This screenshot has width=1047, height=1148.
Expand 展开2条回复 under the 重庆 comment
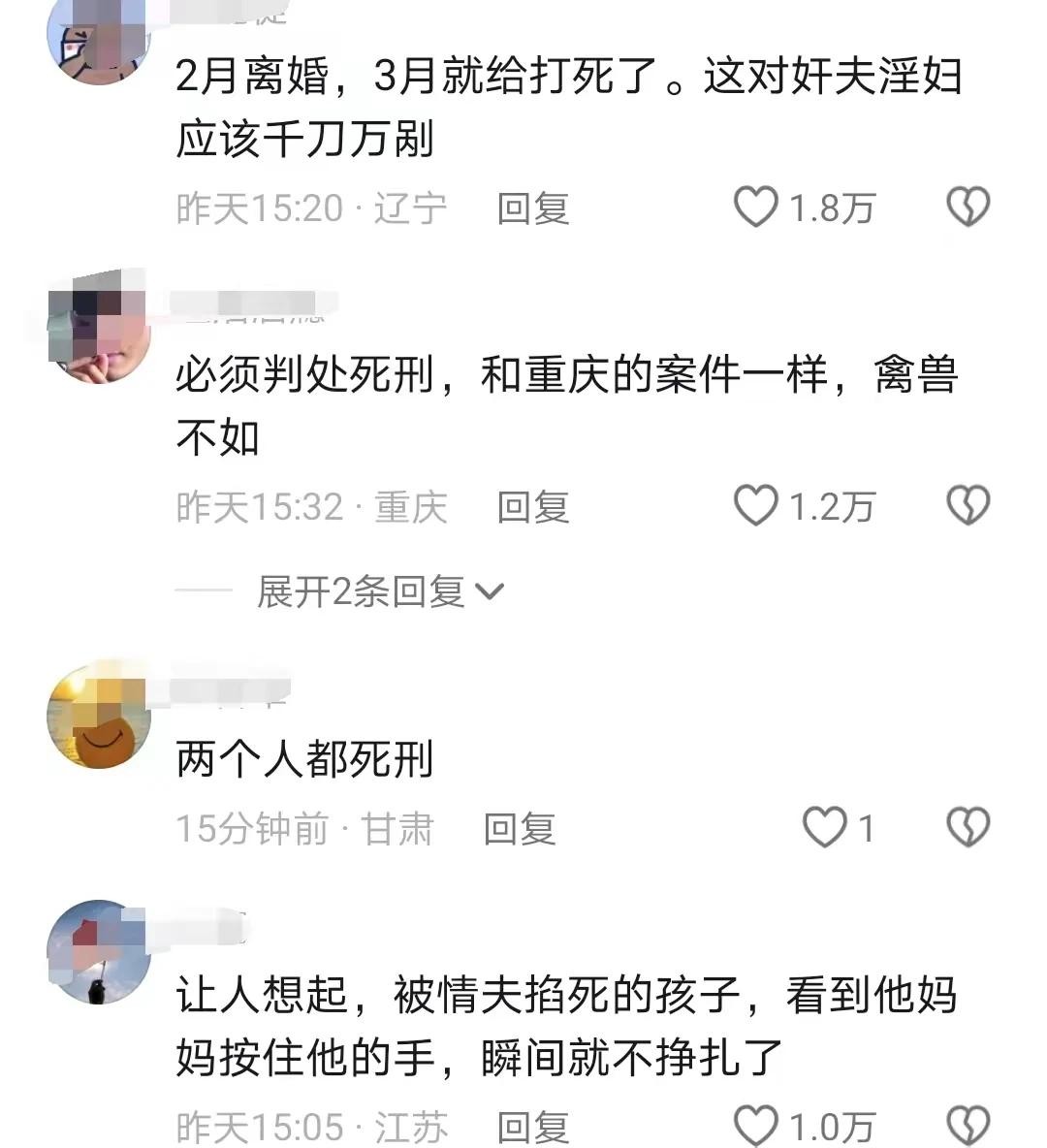coord(380,591)
